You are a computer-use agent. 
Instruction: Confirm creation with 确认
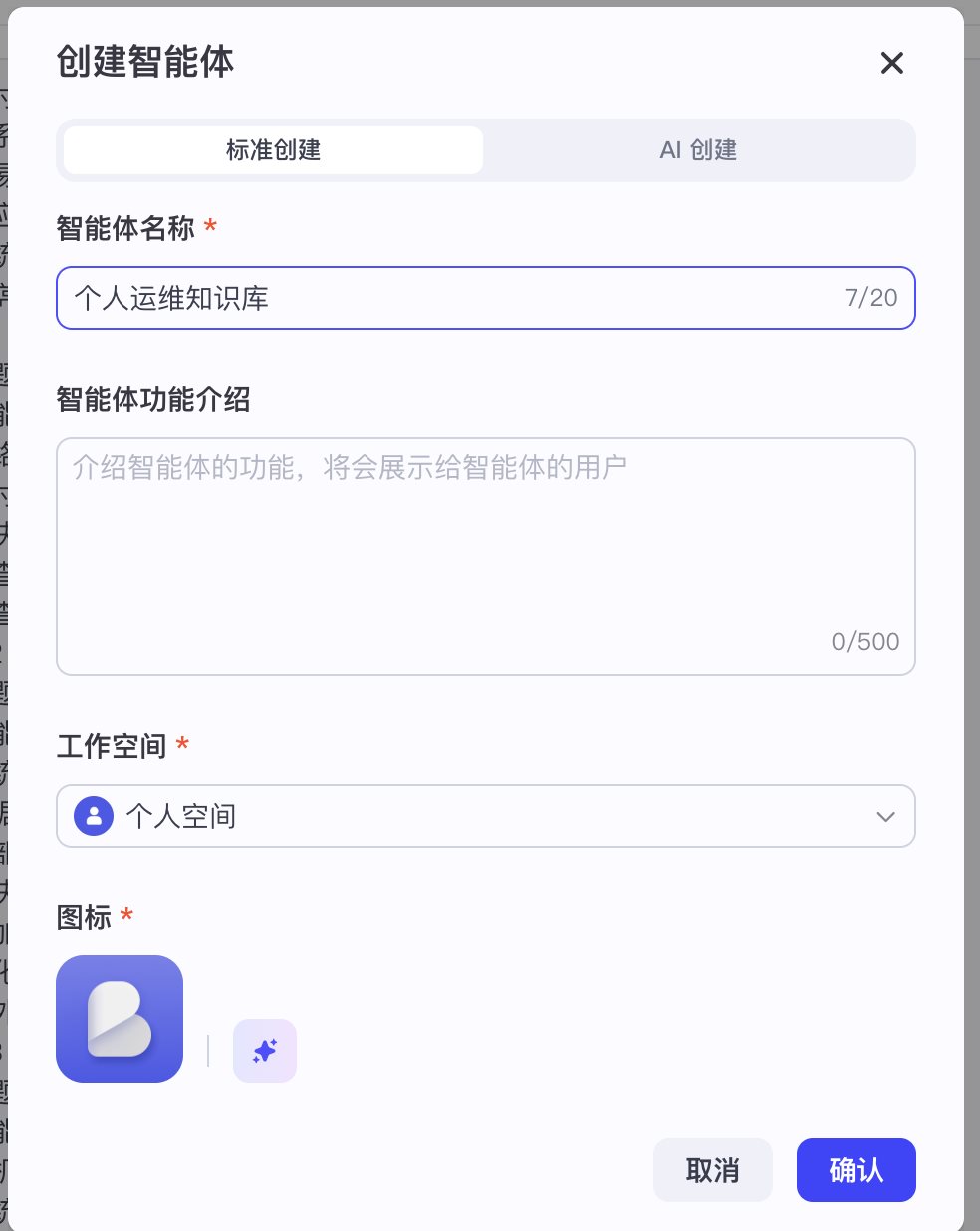(x=856, y=1170)
